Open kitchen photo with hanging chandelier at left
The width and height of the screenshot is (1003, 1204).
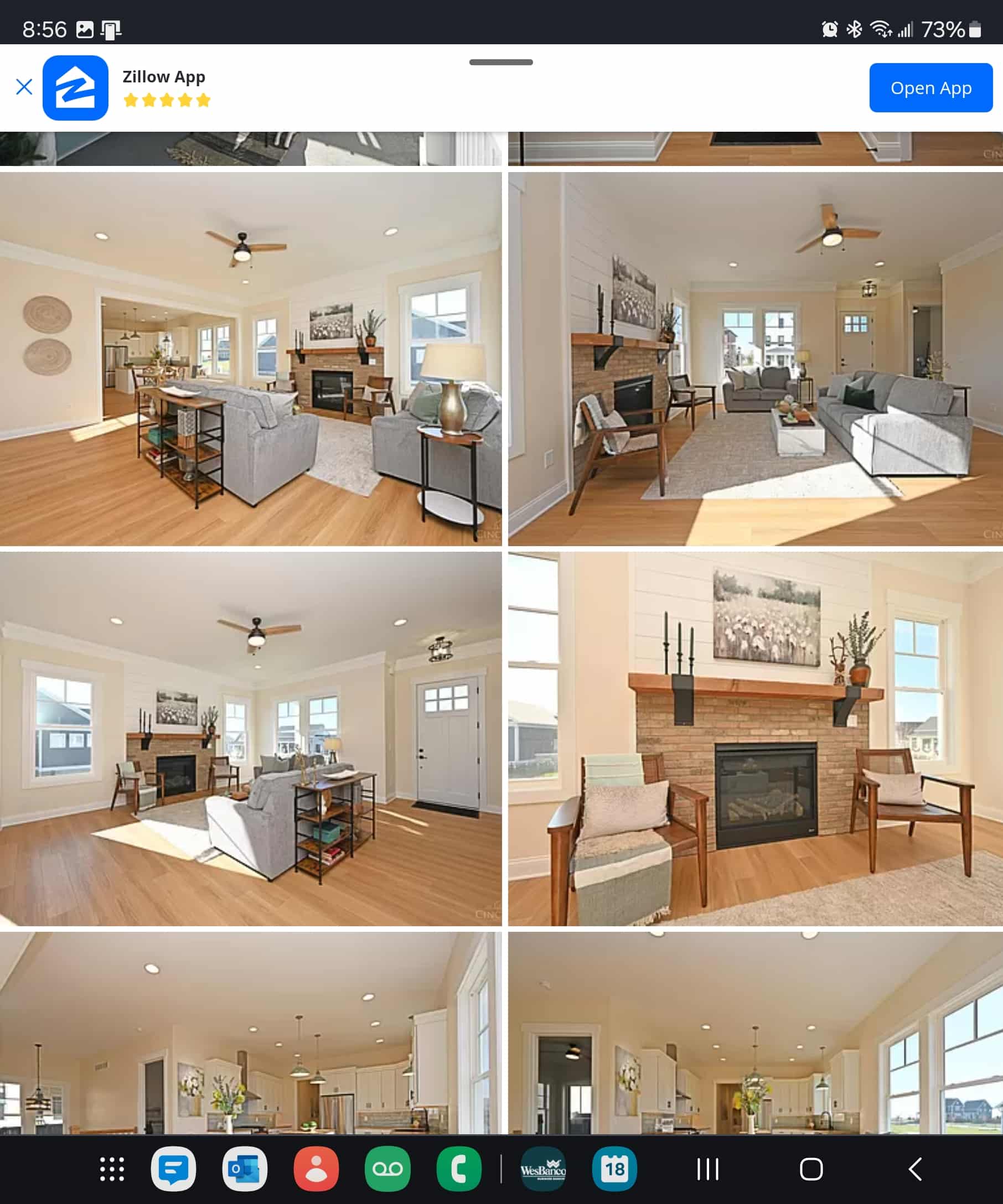pos(251,1033)
